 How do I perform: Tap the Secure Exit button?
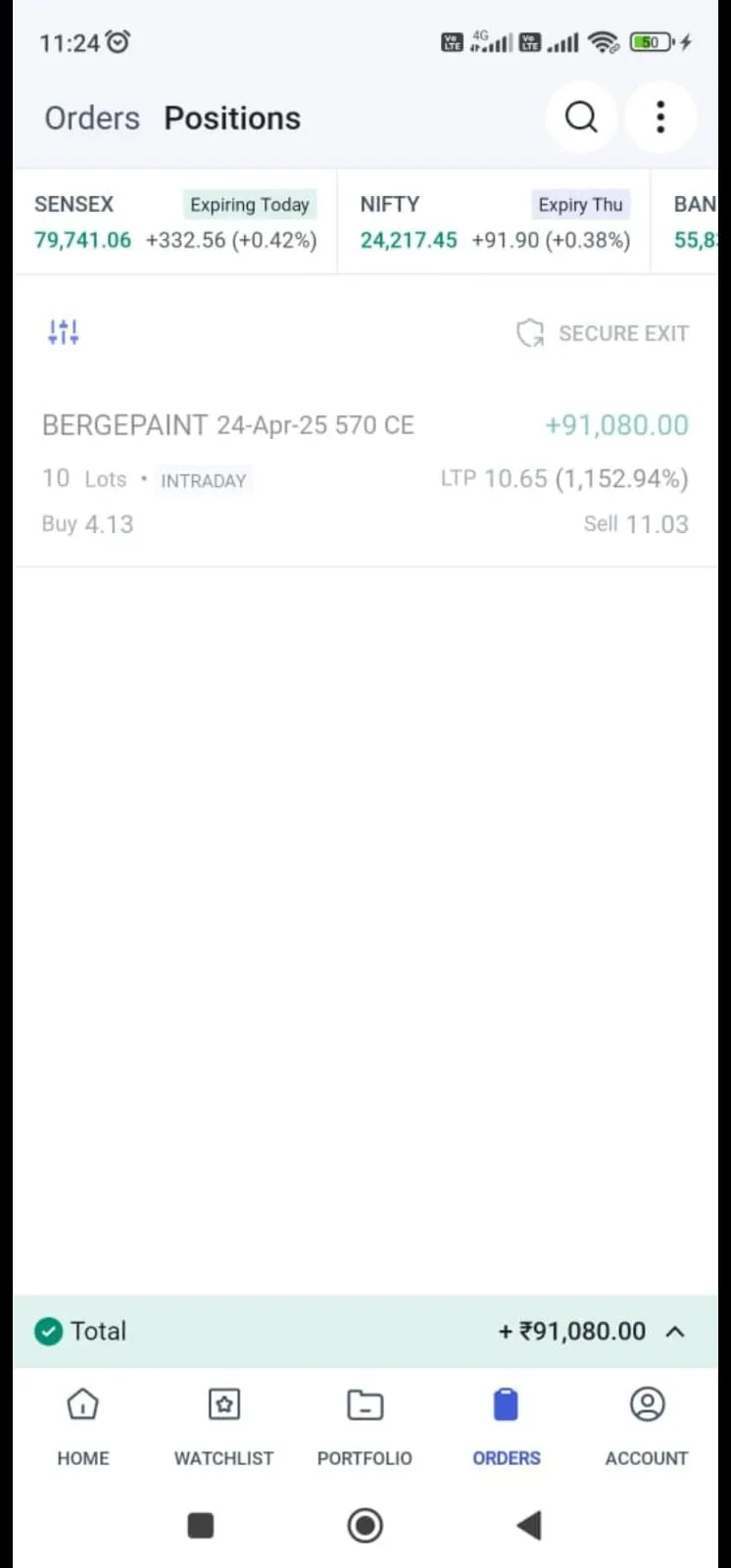click(603, 333)
